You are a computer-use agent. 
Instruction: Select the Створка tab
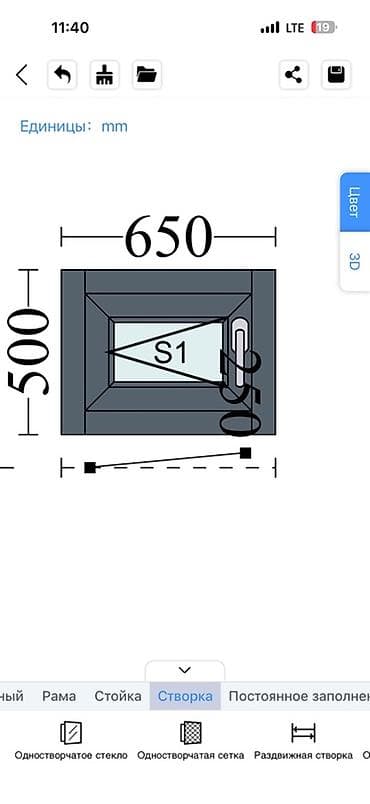185,696
